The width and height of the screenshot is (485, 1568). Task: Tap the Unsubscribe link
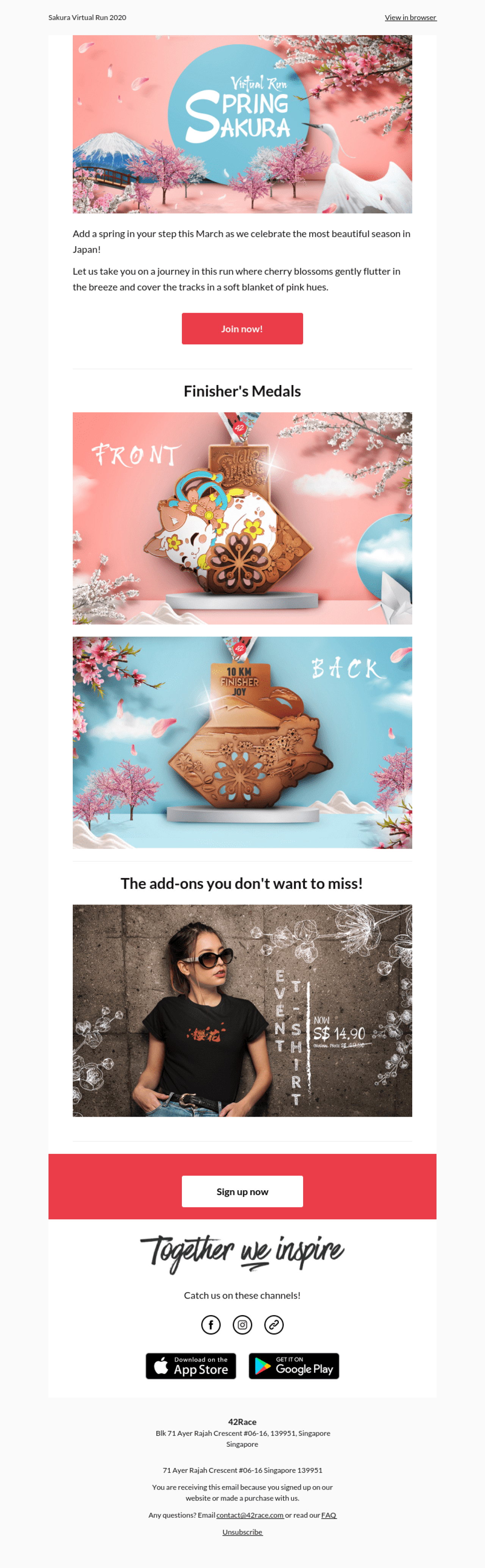pos(242,1532)
